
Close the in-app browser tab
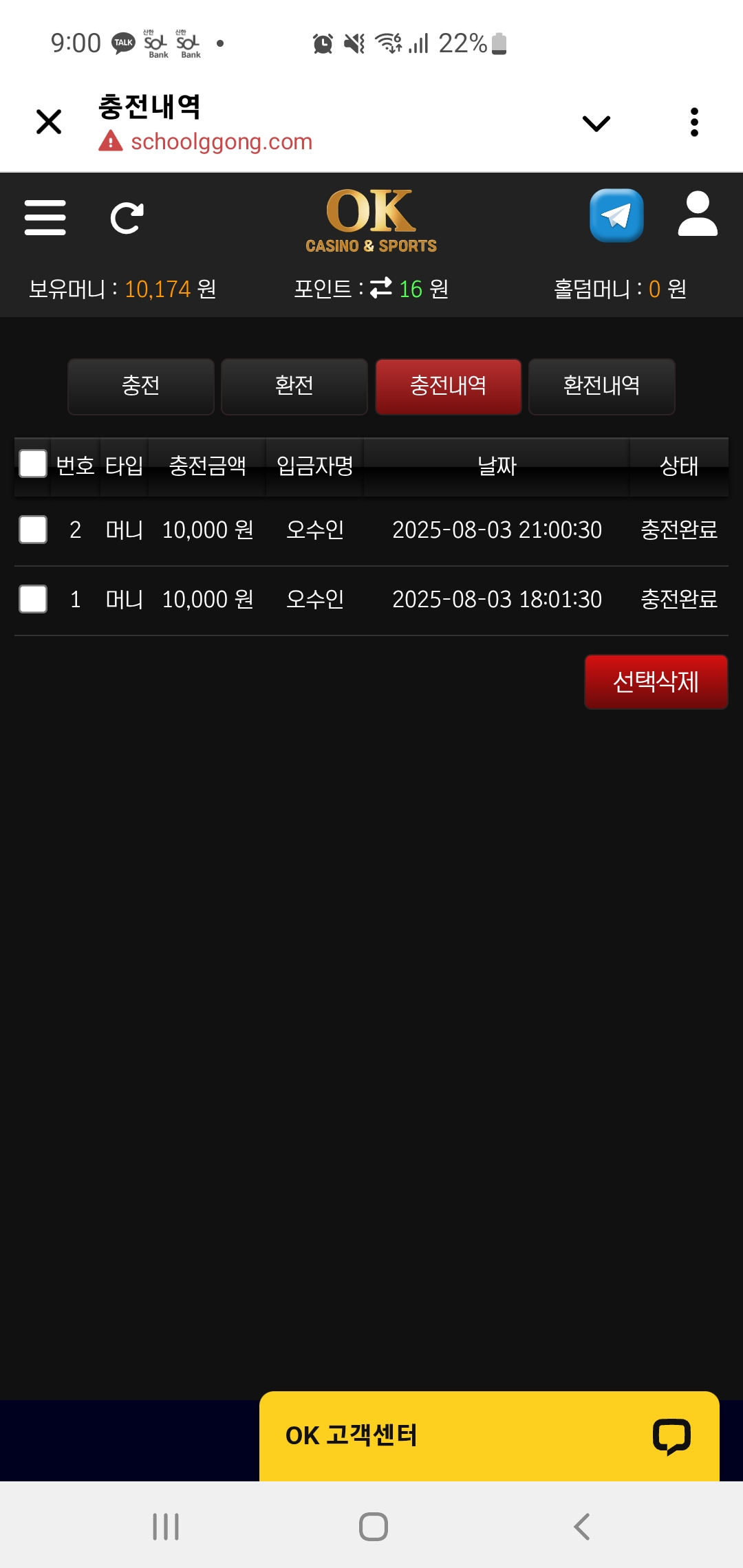[x=49, y=122]
